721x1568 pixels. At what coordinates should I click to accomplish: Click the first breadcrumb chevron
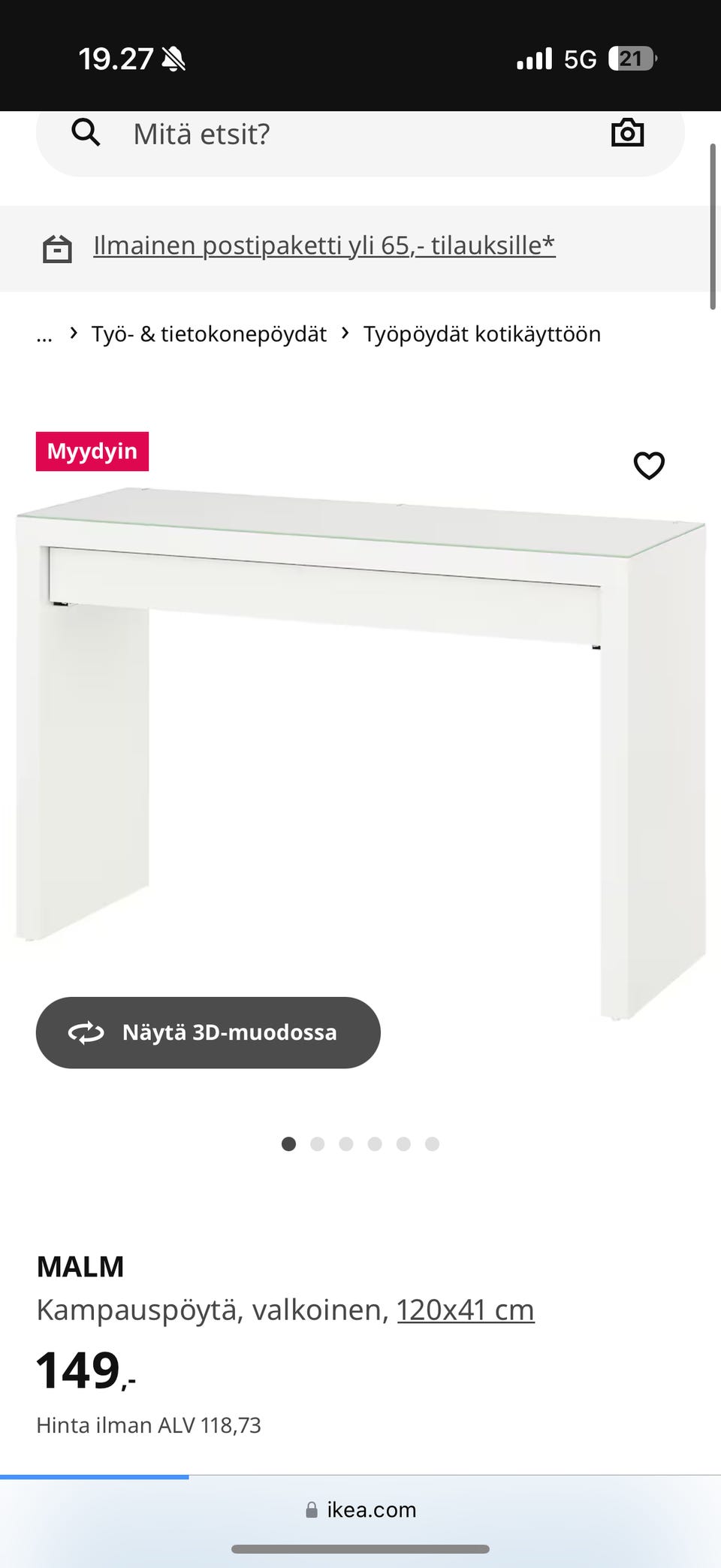(73, 334)
